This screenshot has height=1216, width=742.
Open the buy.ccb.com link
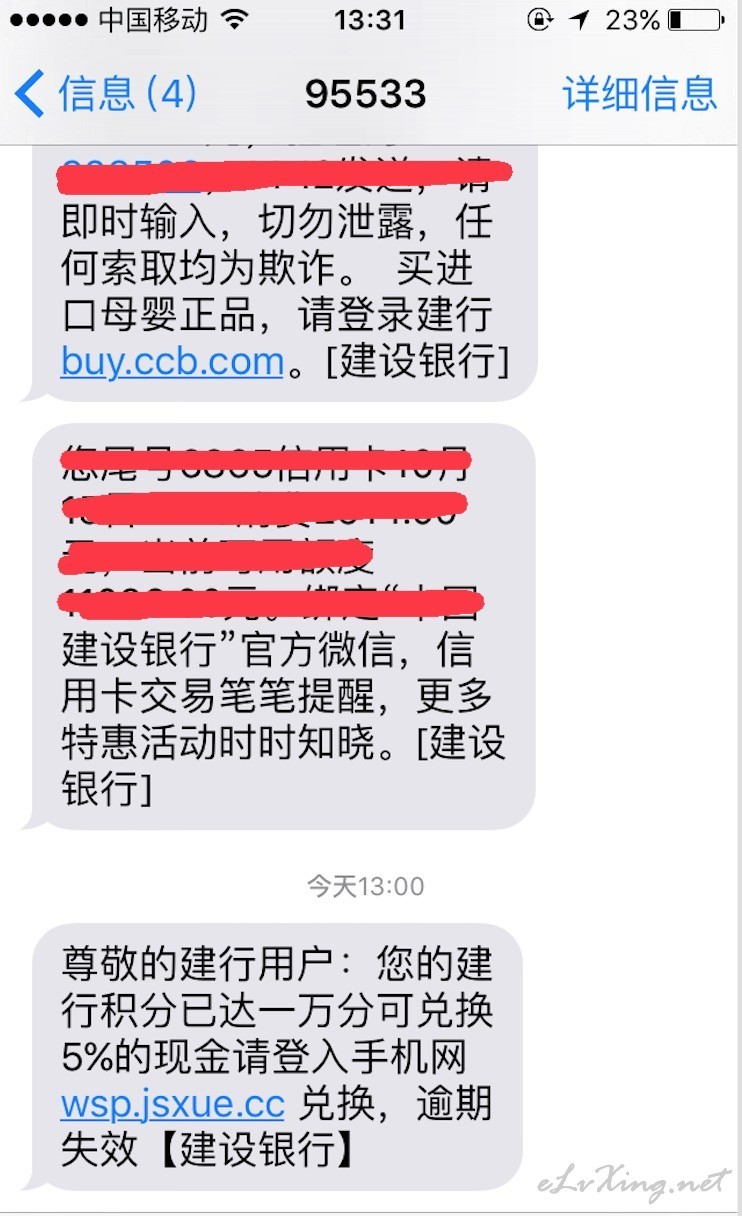point(173,362)
